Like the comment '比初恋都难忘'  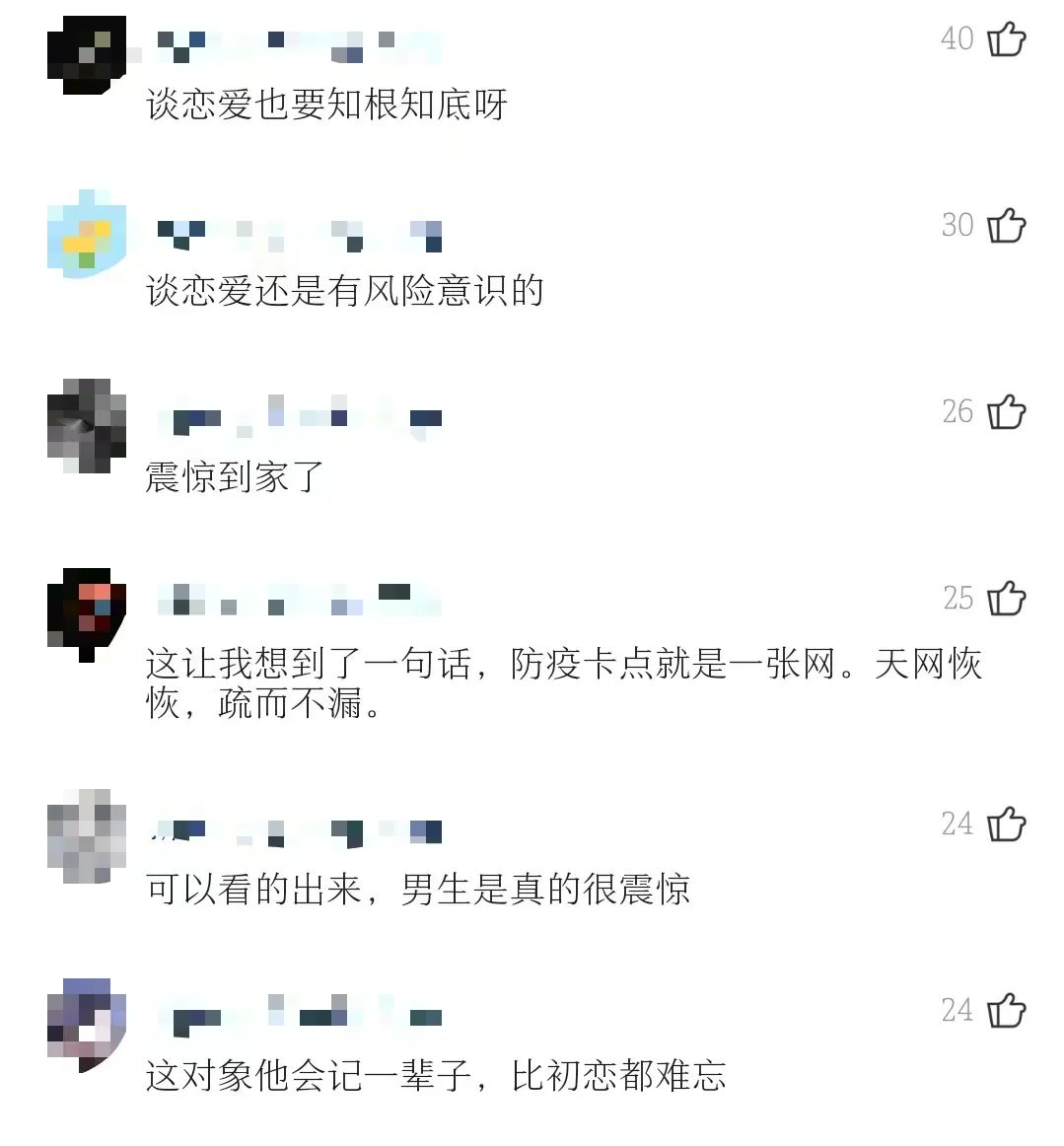1007,1011
